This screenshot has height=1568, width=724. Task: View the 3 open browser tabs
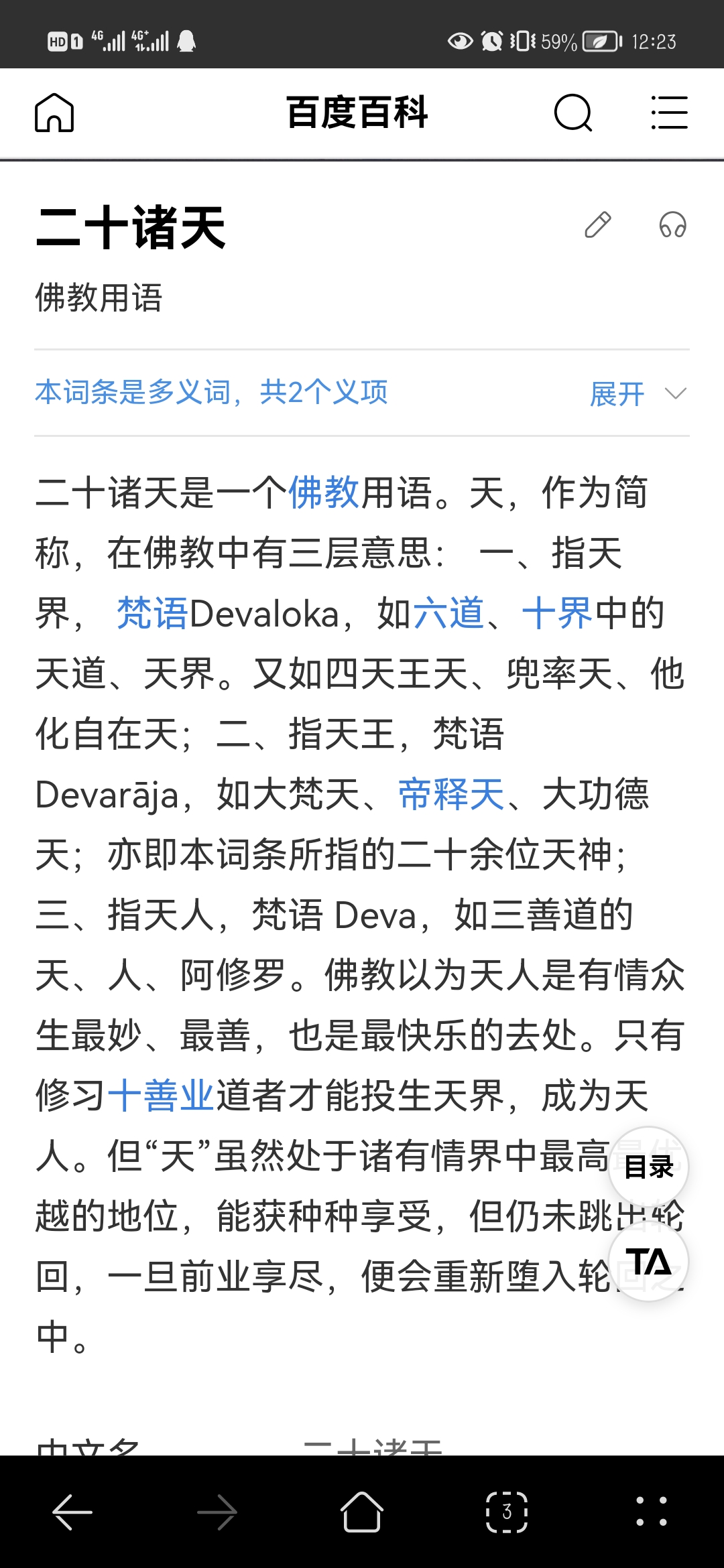coord(507,1512)
